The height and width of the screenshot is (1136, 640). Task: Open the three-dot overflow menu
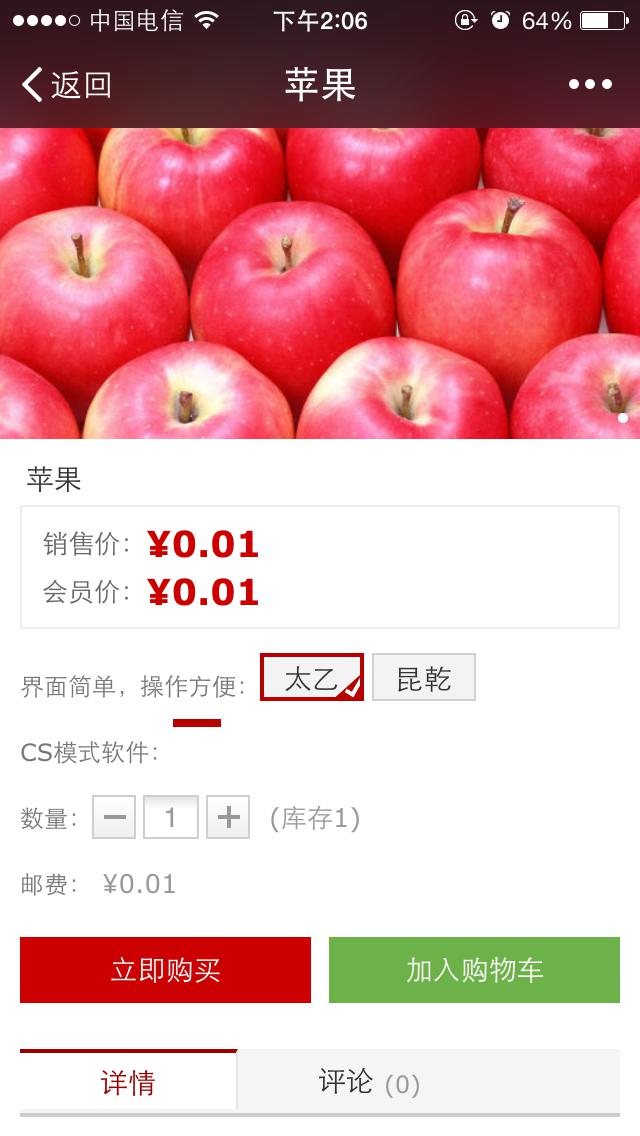click(x=590, y=85)
